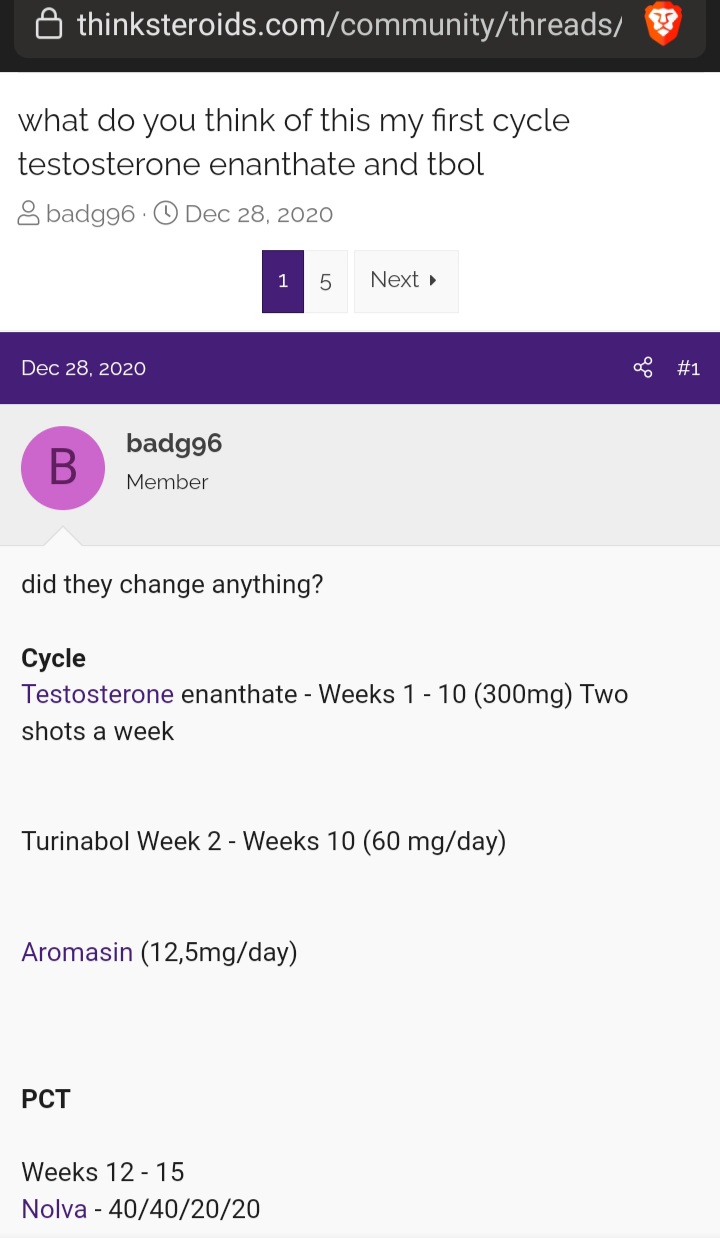Open thread starter badg96's profile link
This screenshot has width=720, height=1238.
coord(90,214)
